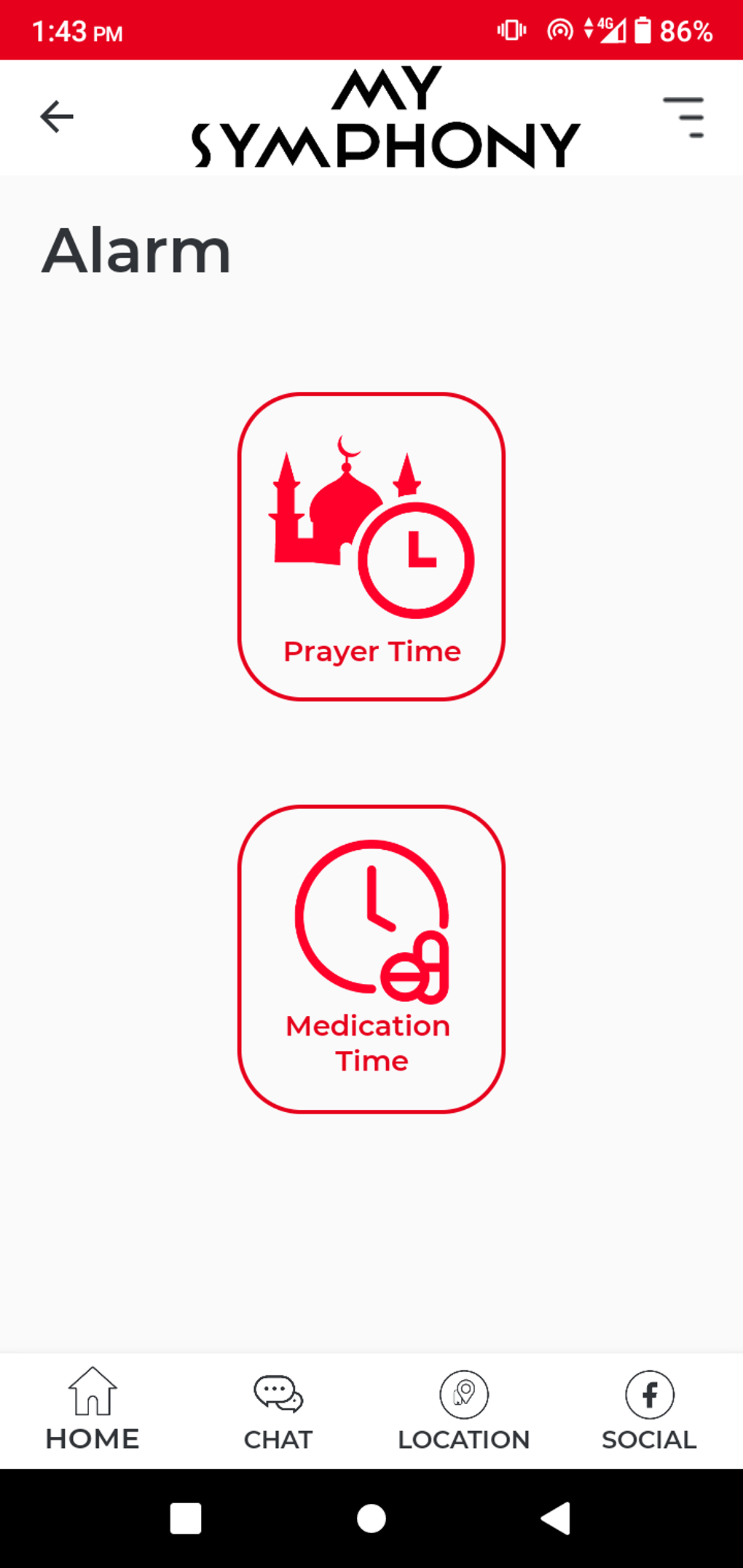View the Social tab
The height and width of the screenshot is (1568, 743).
[649, 1411]
